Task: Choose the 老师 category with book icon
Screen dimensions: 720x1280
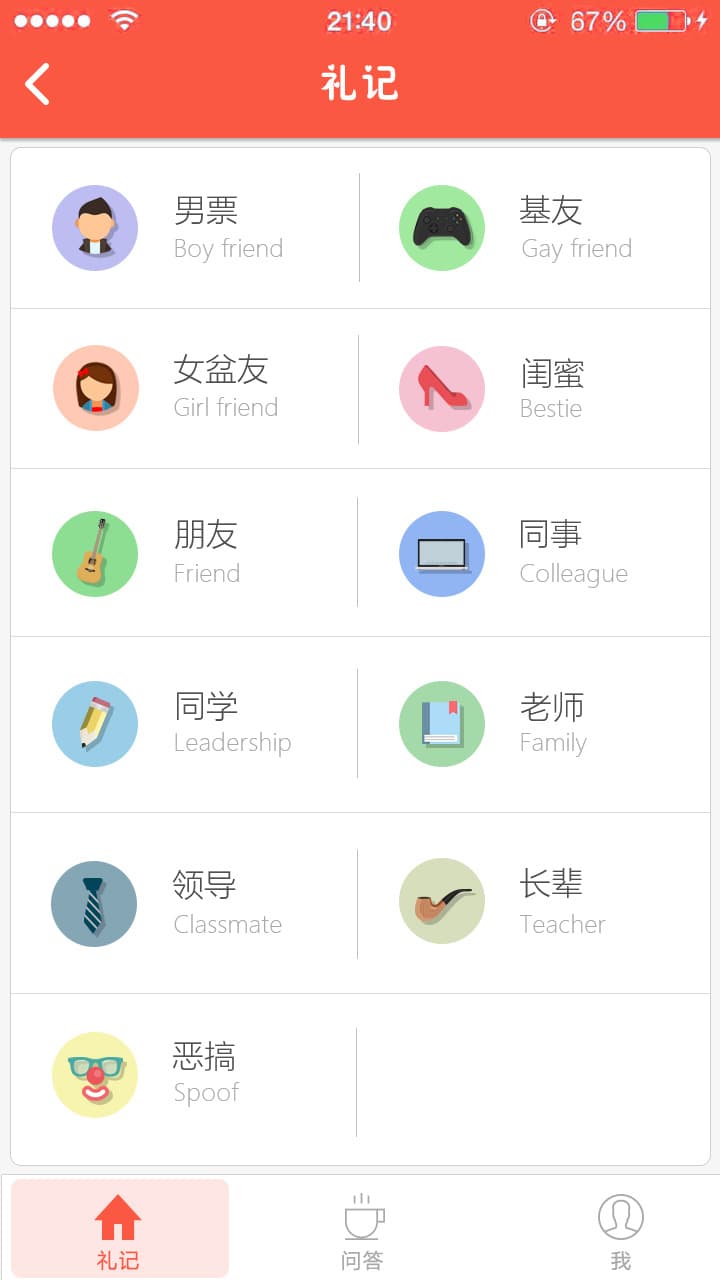Action: (x=535, y=724)
